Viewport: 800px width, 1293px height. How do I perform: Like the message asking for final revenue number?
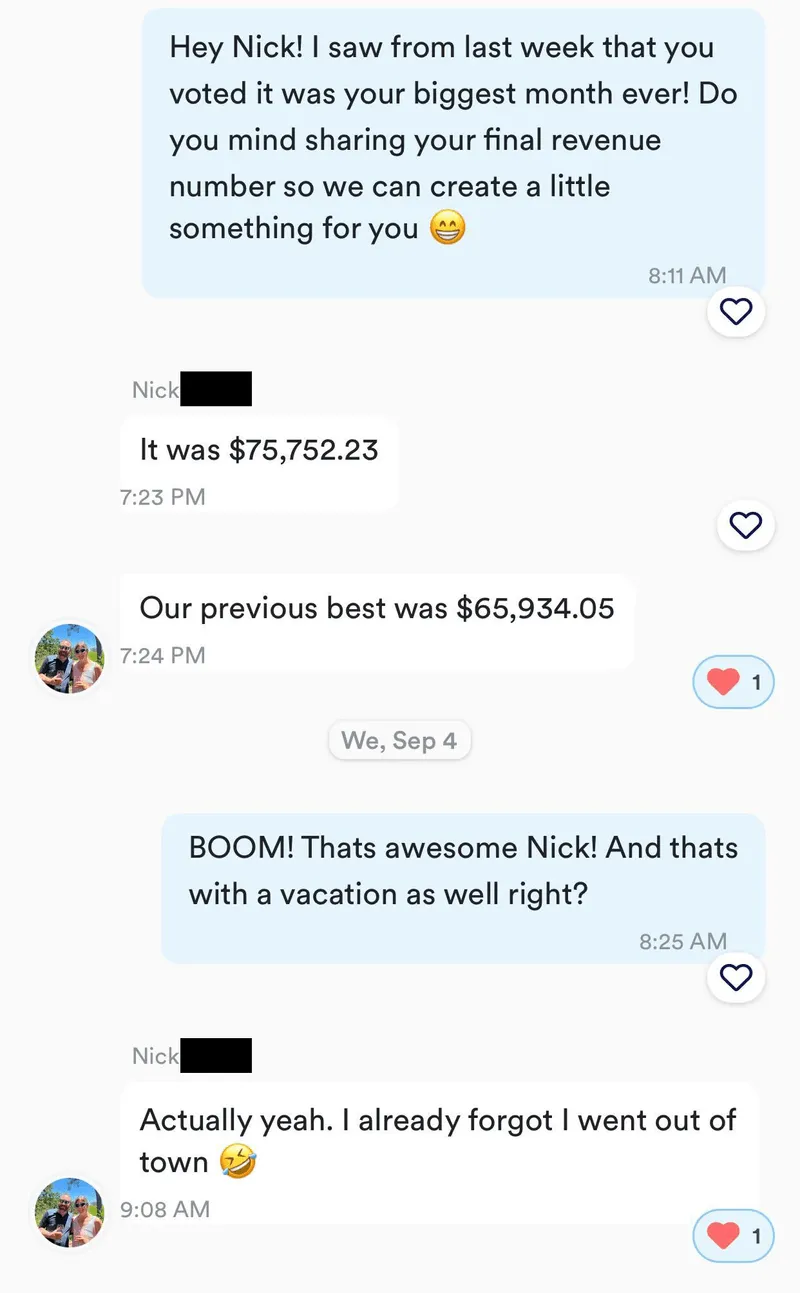[x=736, y=313]
